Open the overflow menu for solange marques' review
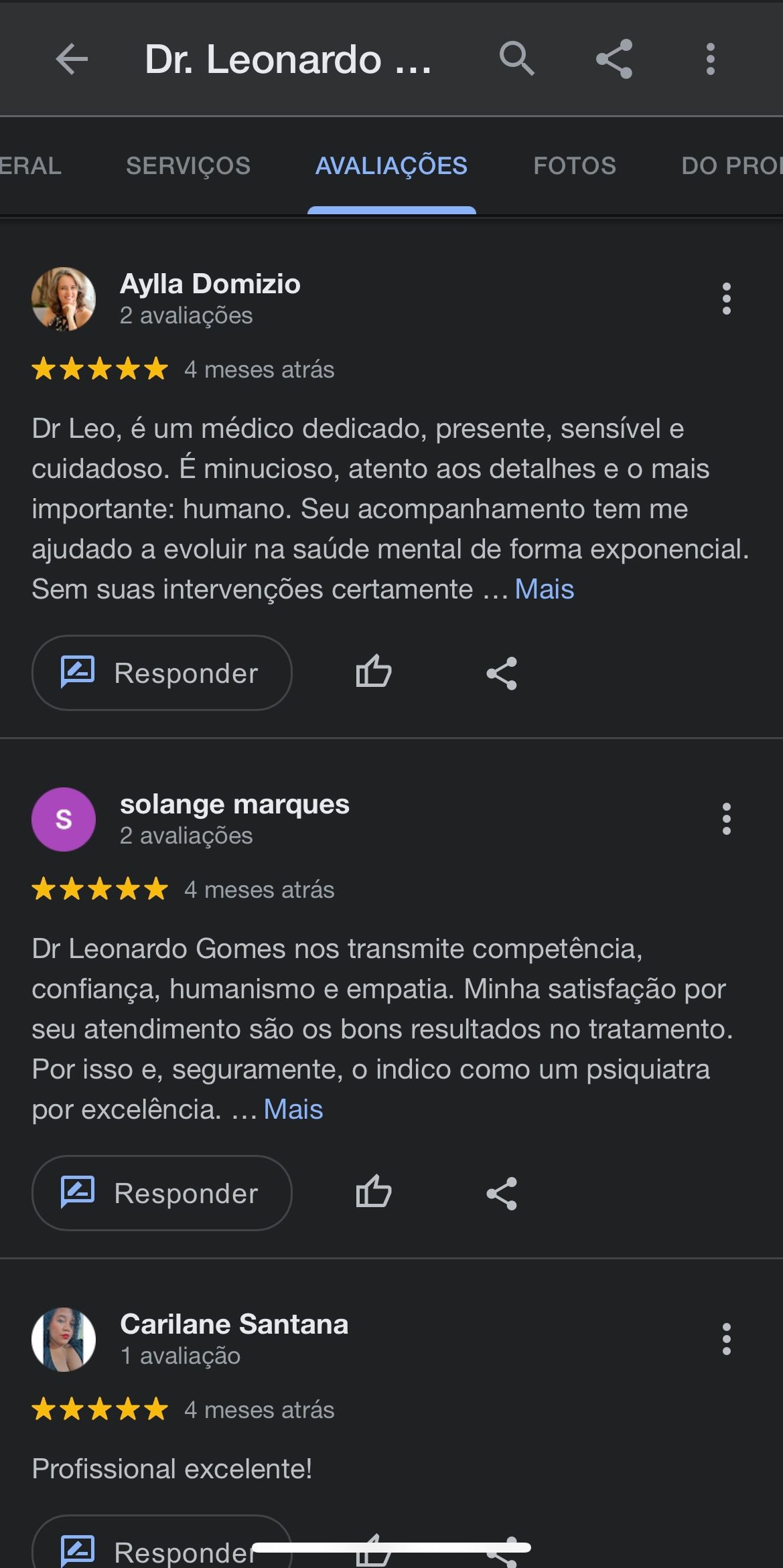This screenshot has height=1568, width=783. (726, 819)
